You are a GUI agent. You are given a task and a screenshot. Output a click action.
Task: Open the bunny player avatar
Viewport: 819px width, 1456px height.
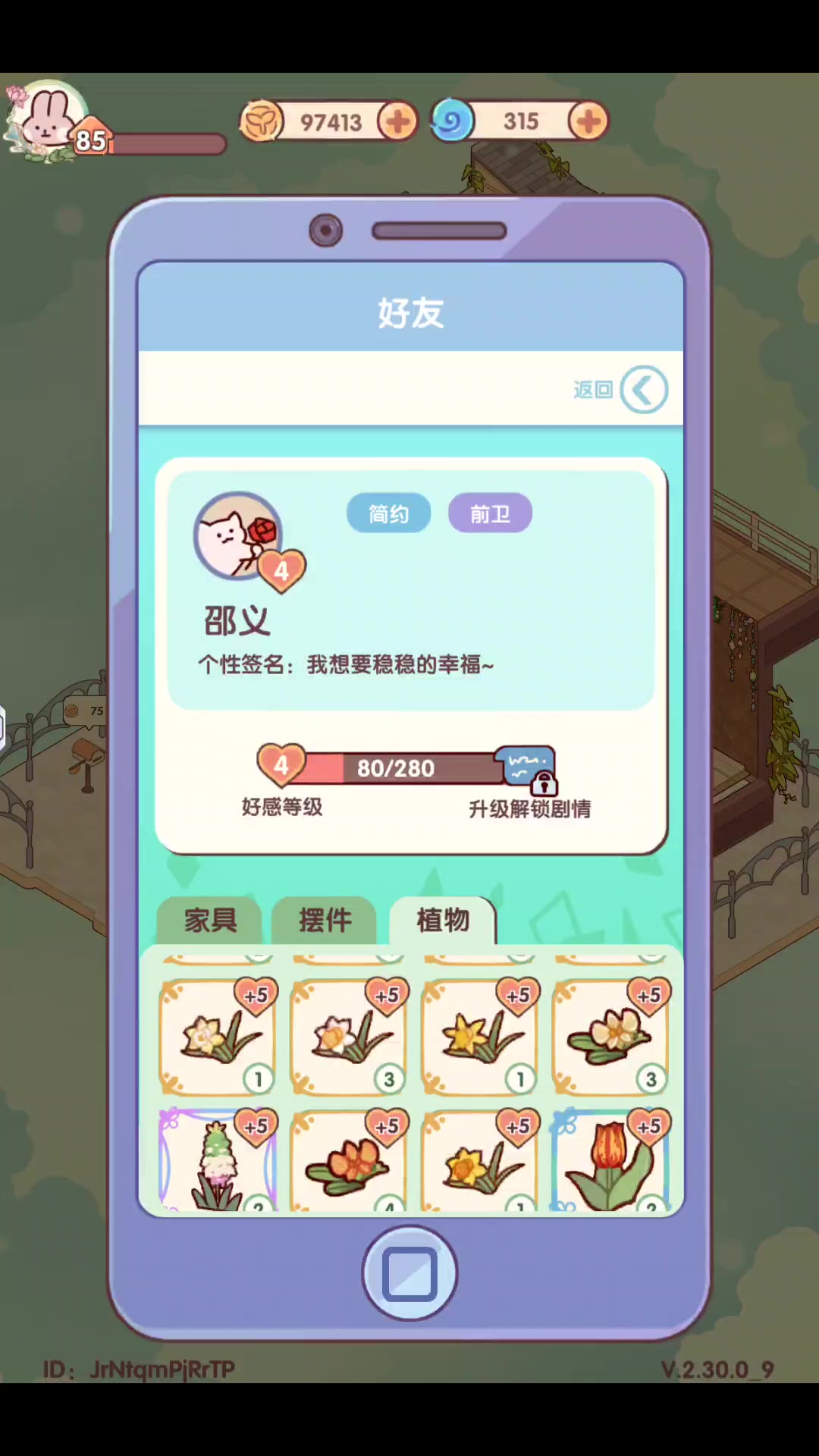[x=45, y=121]
